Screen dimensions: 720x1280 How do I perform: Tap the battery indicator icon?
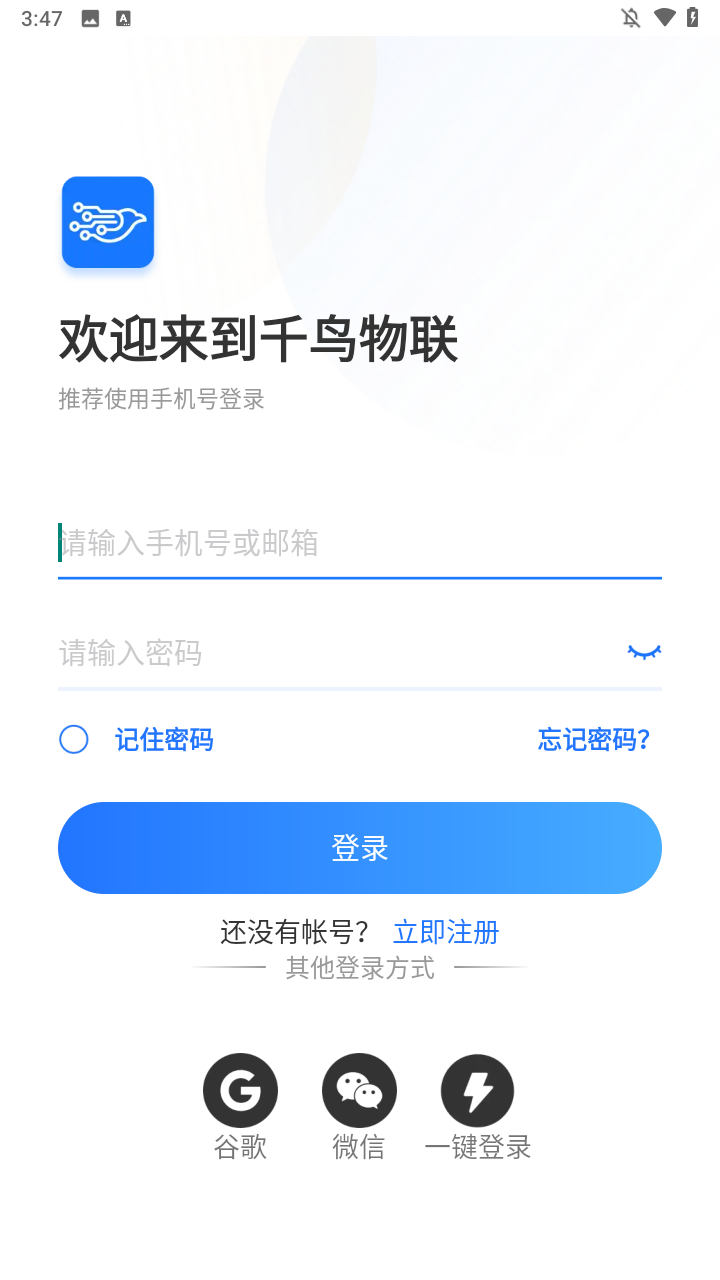[692, 17]
